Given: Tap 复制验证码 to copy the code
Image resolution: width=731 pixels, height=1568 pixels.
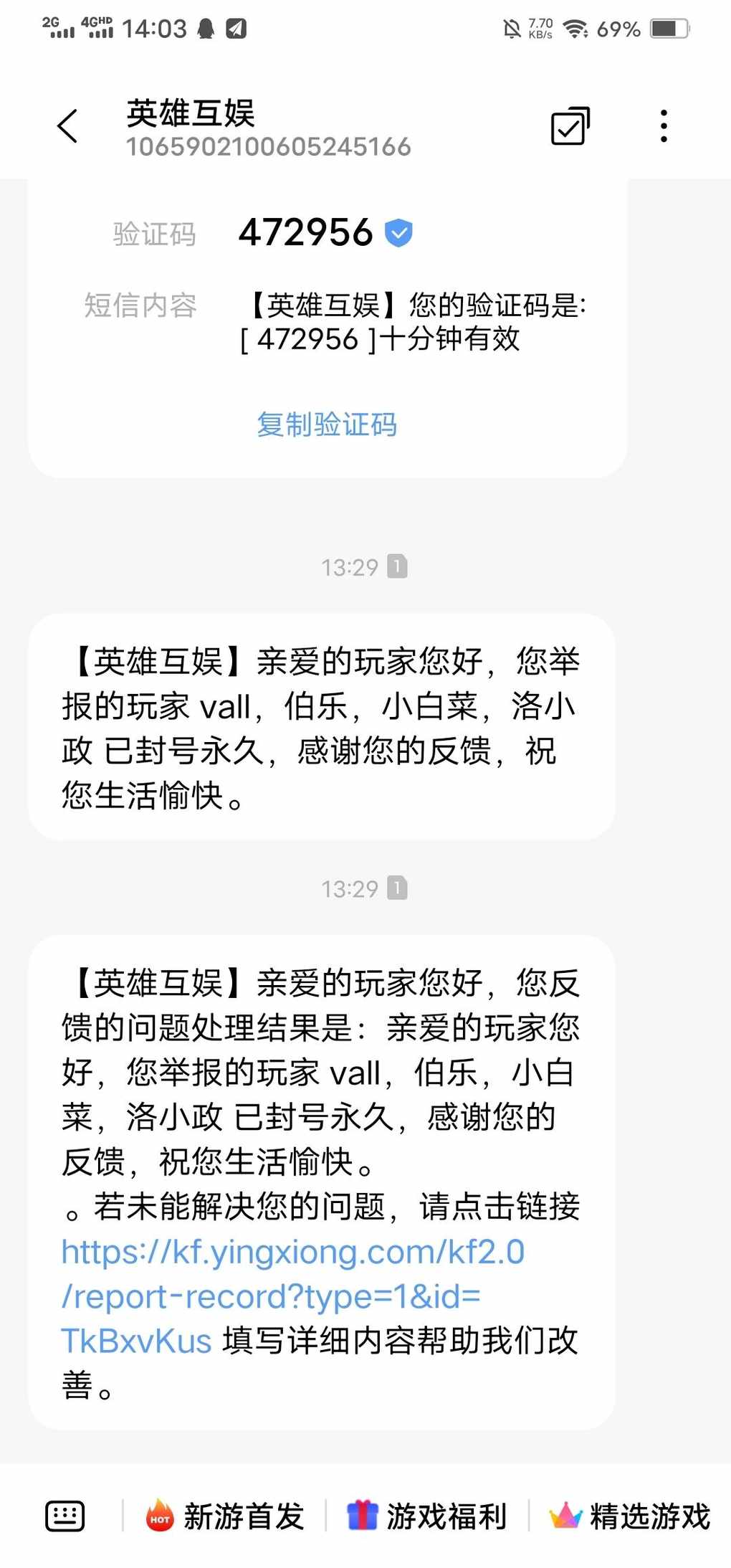Looking at the screenshot, I should pyautogui.click(x=327, y=424).
